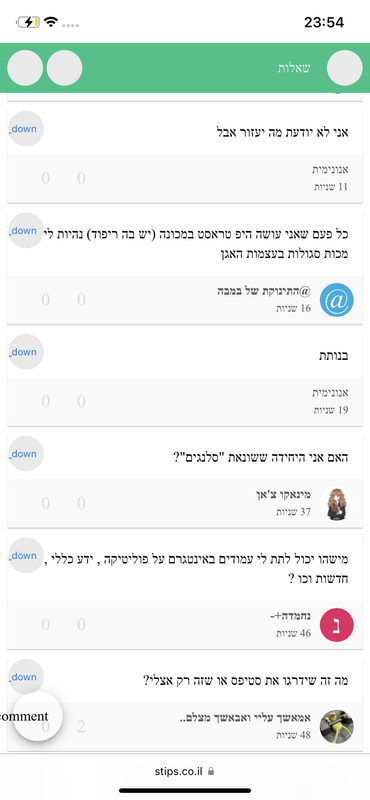Tap the stips.co.il address bar
370x800 pixels.
[185, 771]
